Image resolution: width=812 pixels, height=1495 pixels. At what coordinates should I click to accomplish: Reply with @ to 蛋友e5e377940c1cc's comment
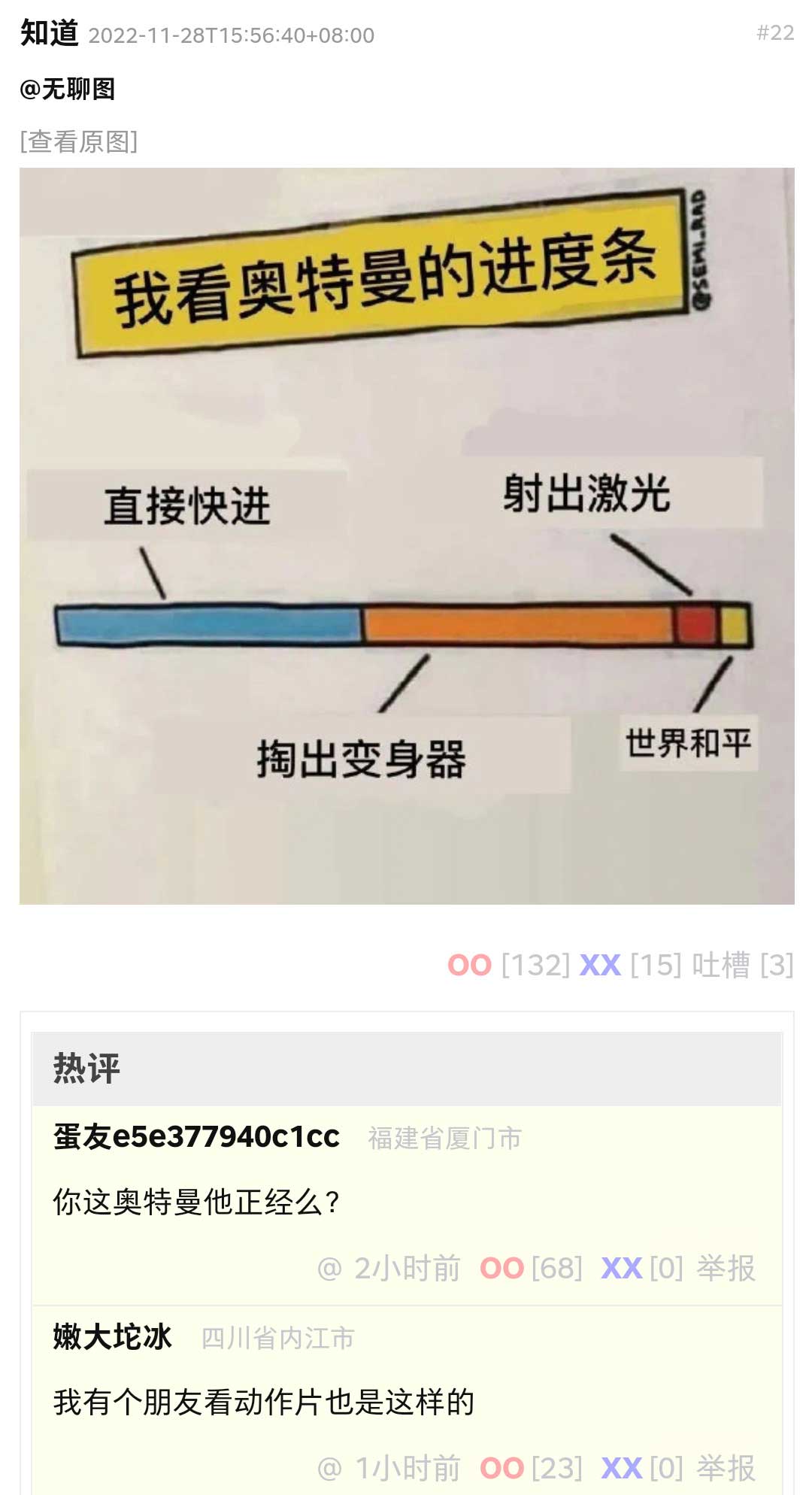tap(329, 1269)
